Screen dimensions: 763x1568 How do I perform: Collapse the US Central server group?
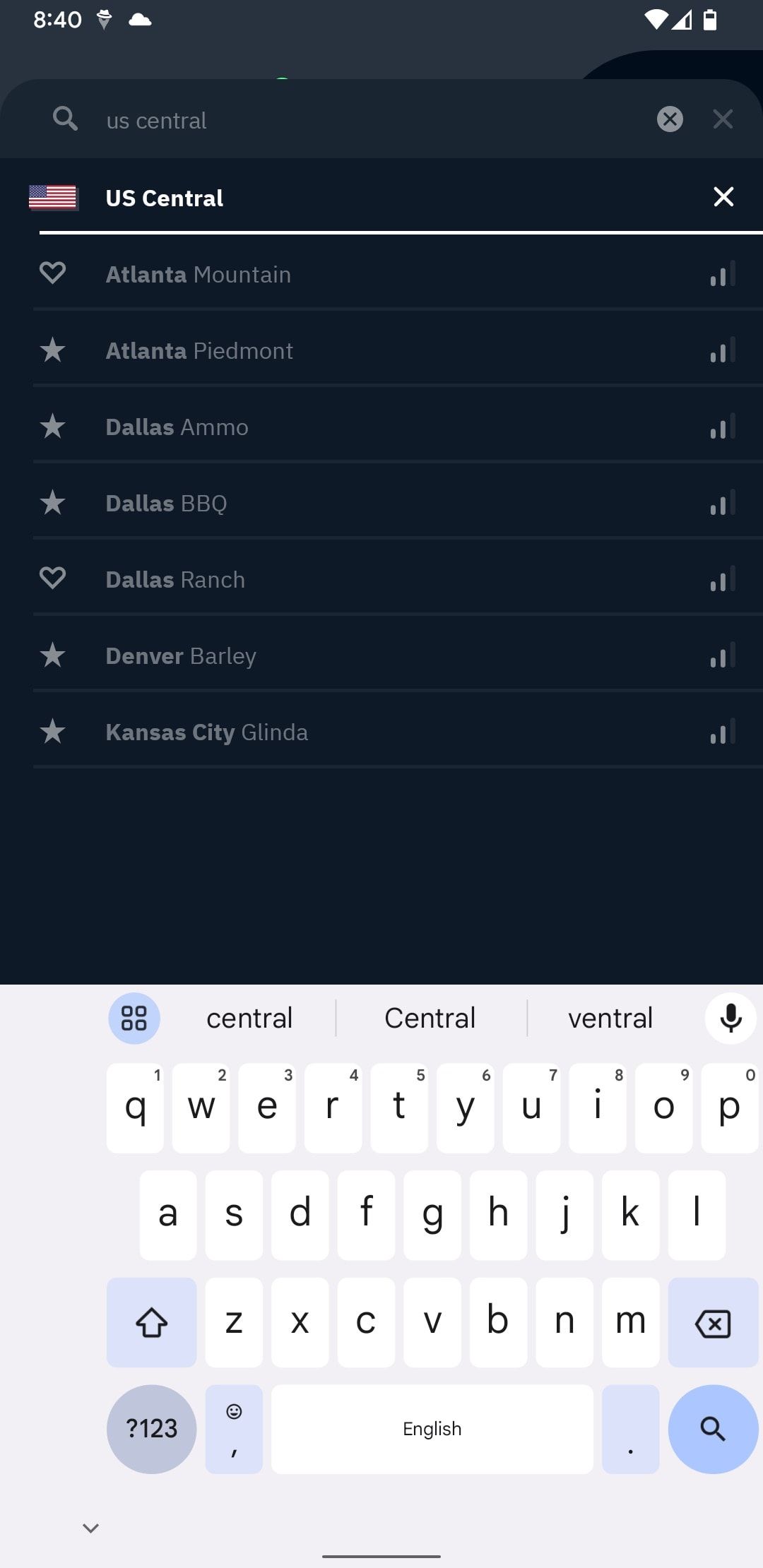[x=723, y=198]
